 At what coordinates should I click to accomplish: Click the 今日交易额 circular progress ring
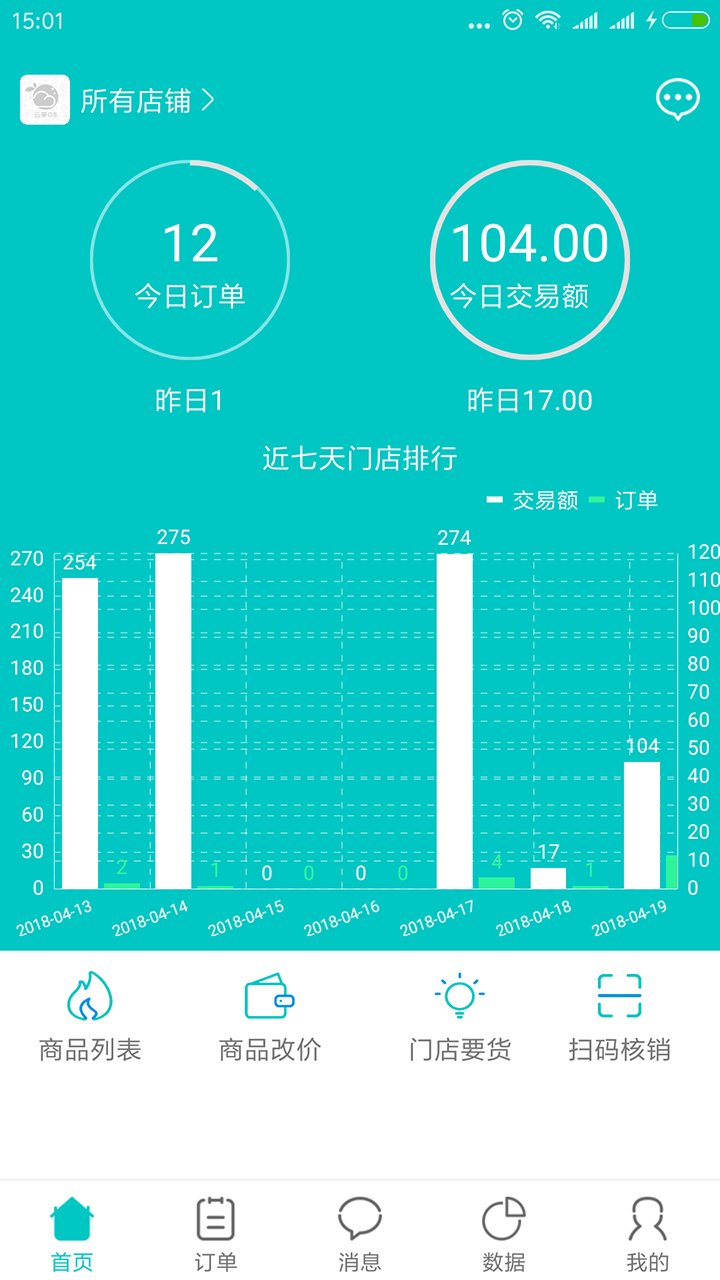tap(530, 258)
